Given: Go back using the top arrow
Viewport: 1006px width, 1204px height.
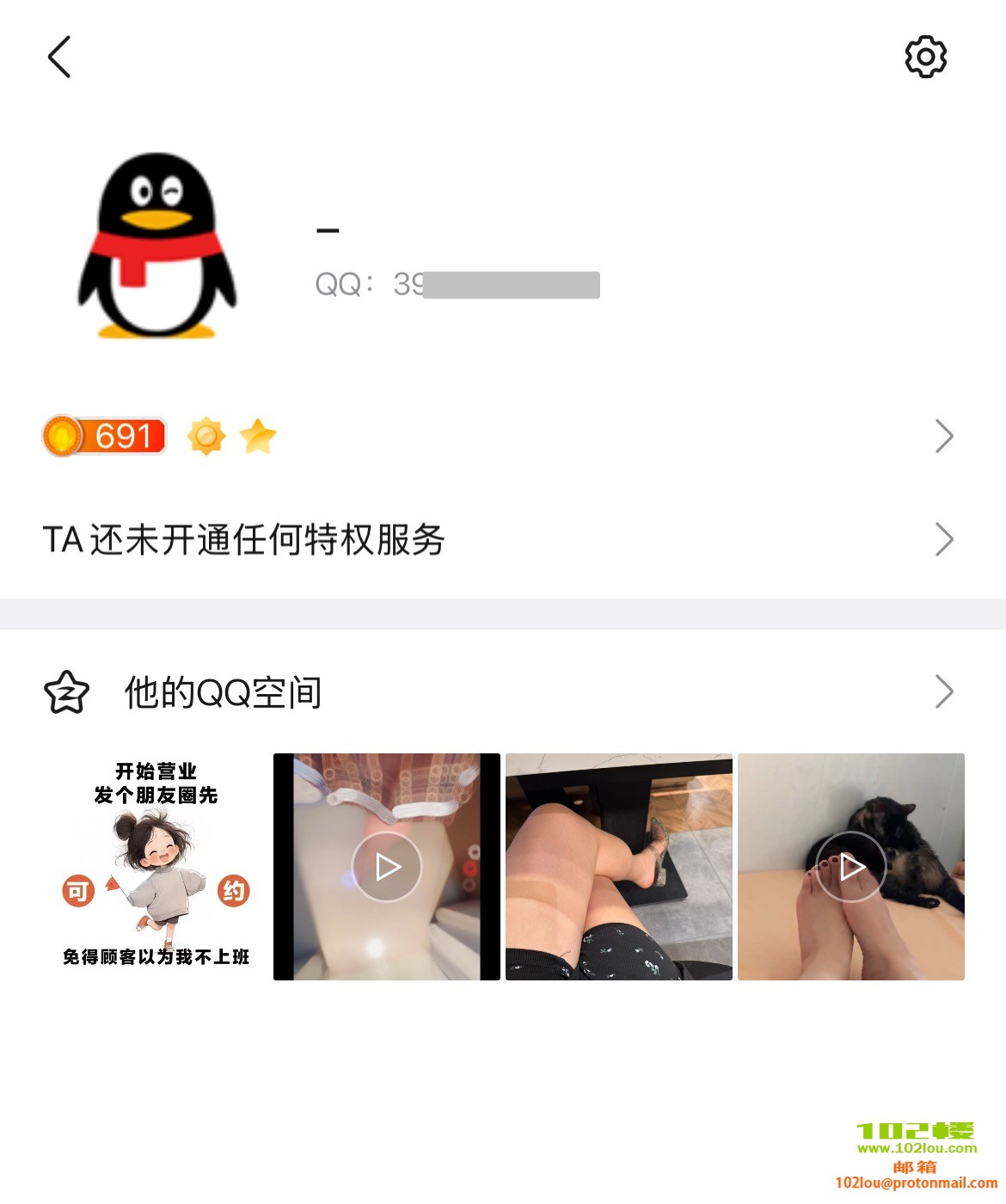Looking at the screenshot, I should point(59,58).
